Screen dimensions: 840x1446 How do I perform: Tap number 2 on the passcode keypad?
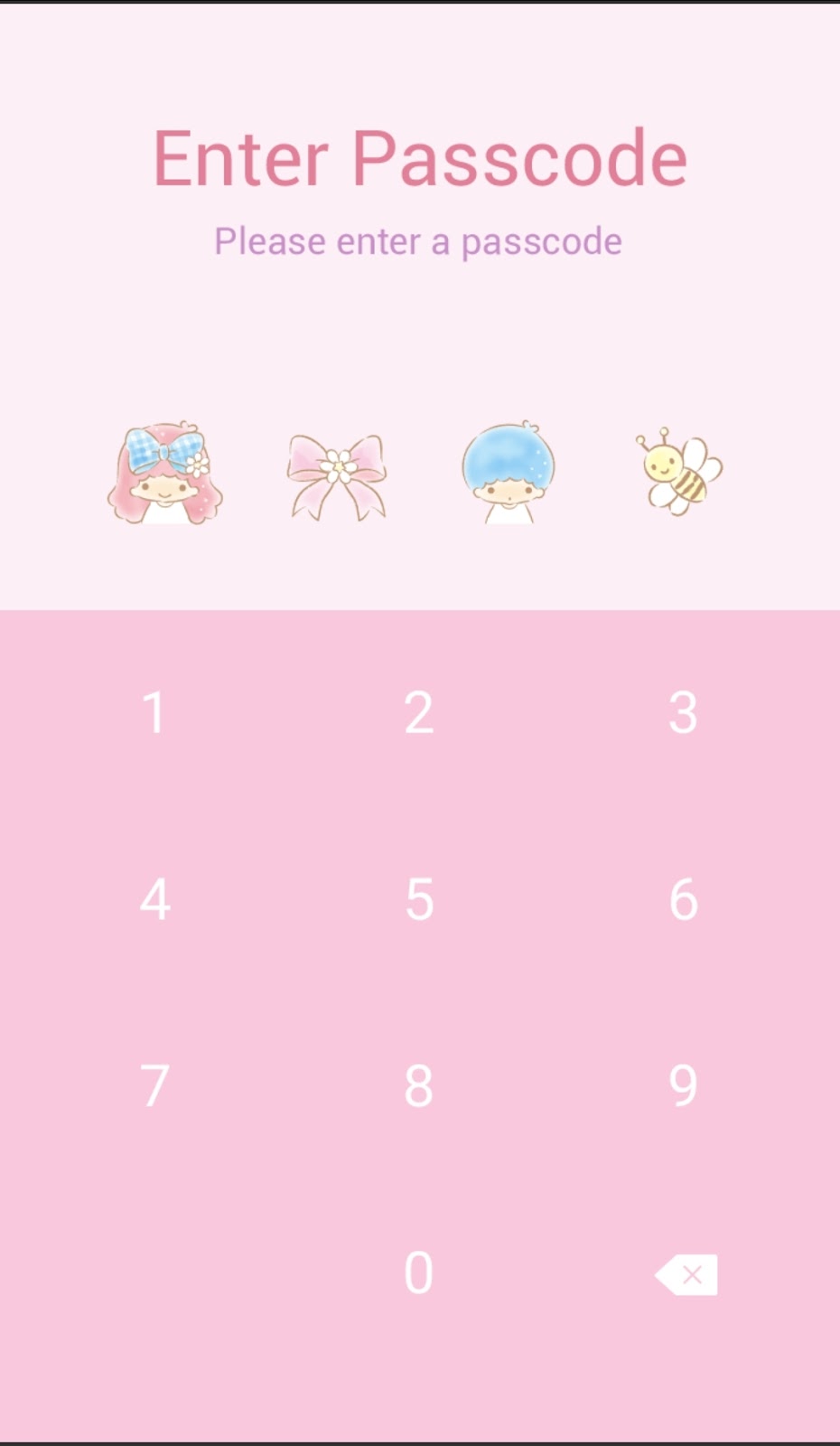418,712
